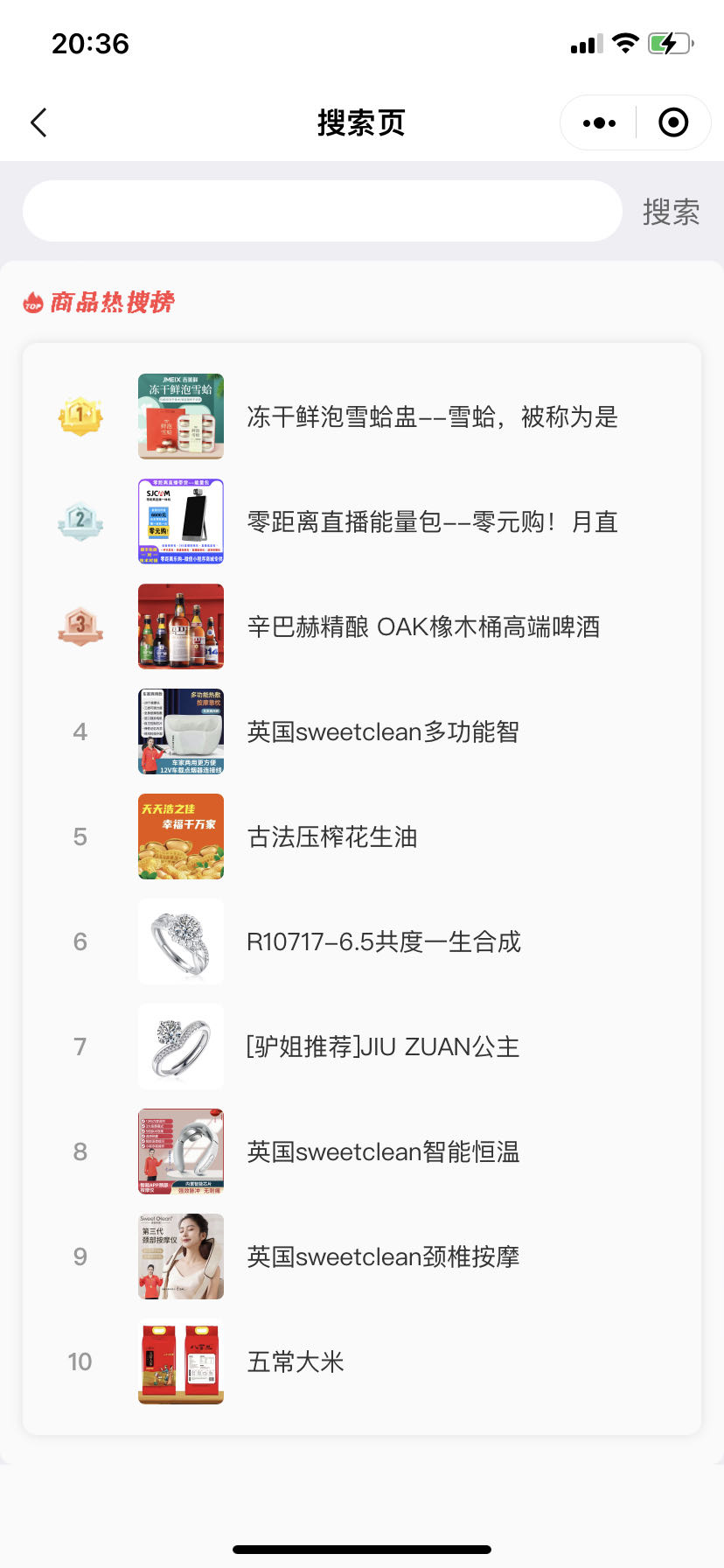Go back from the 搜索页 screen
Viewport: 724px width, 1568px height.
pos(39,122)
